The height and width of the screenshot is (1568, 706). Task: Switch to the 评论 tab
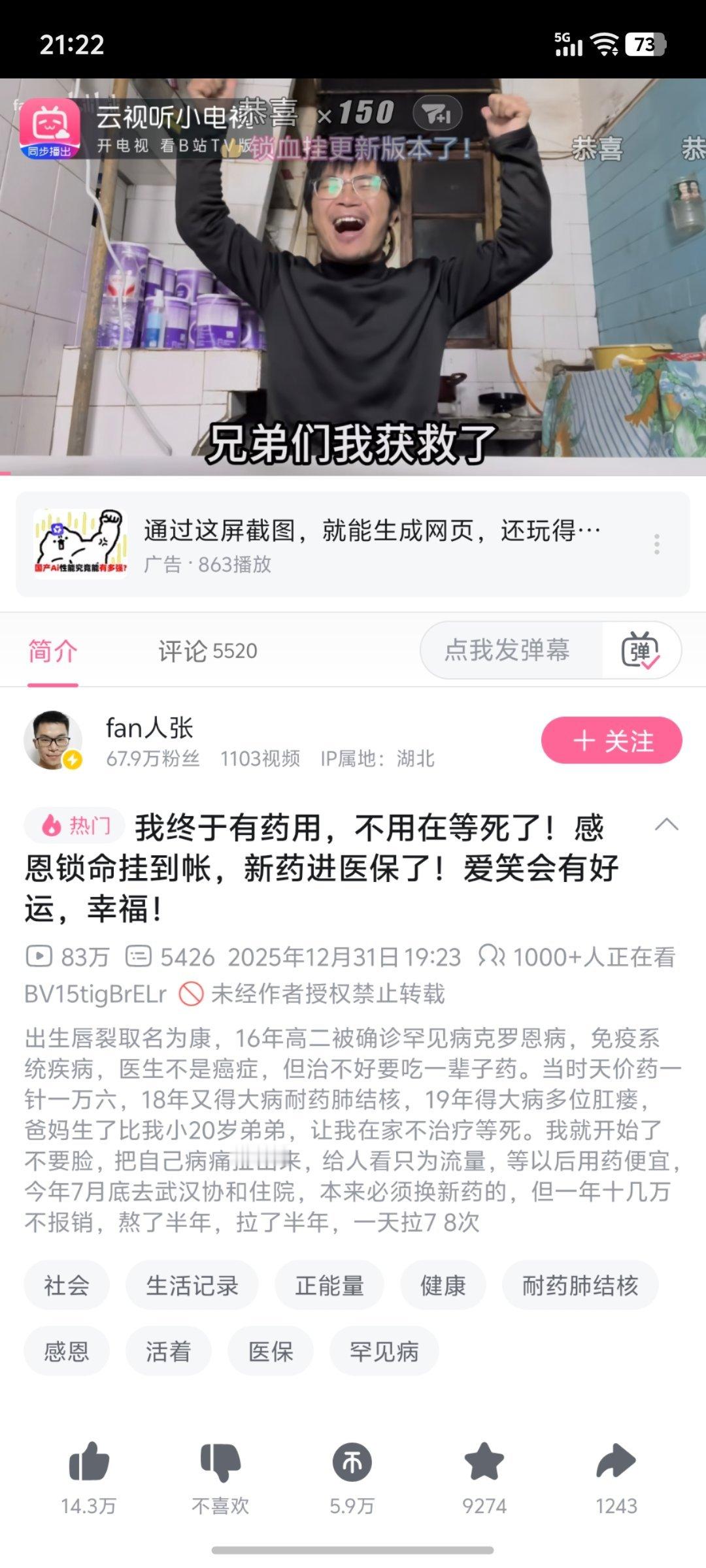(x=207, y=651)
